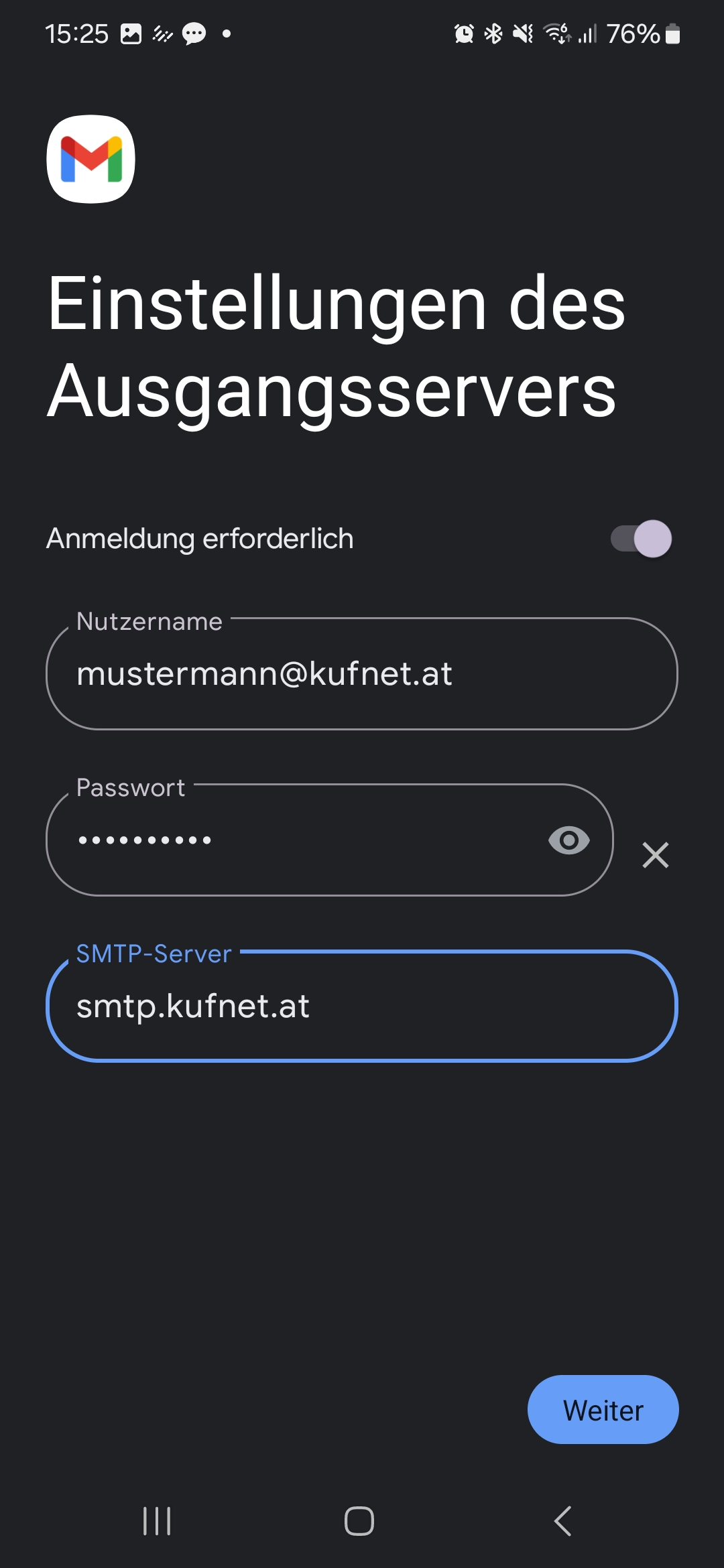Screen dimensions: 724x1568
Task: Go back using the system back button
Action: (563, 1521)
